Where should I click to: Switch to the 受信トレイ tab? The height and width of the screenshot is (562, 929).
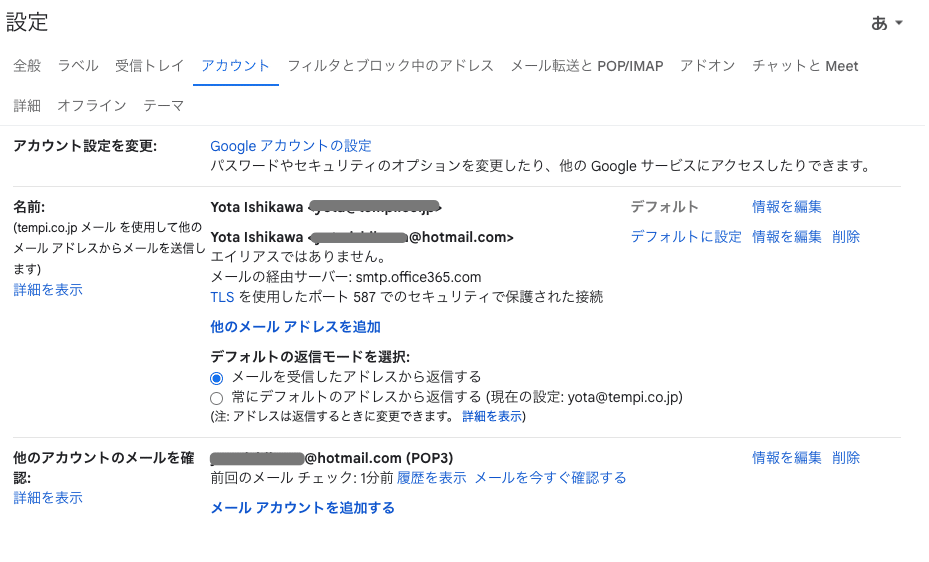tap(149, 66)
